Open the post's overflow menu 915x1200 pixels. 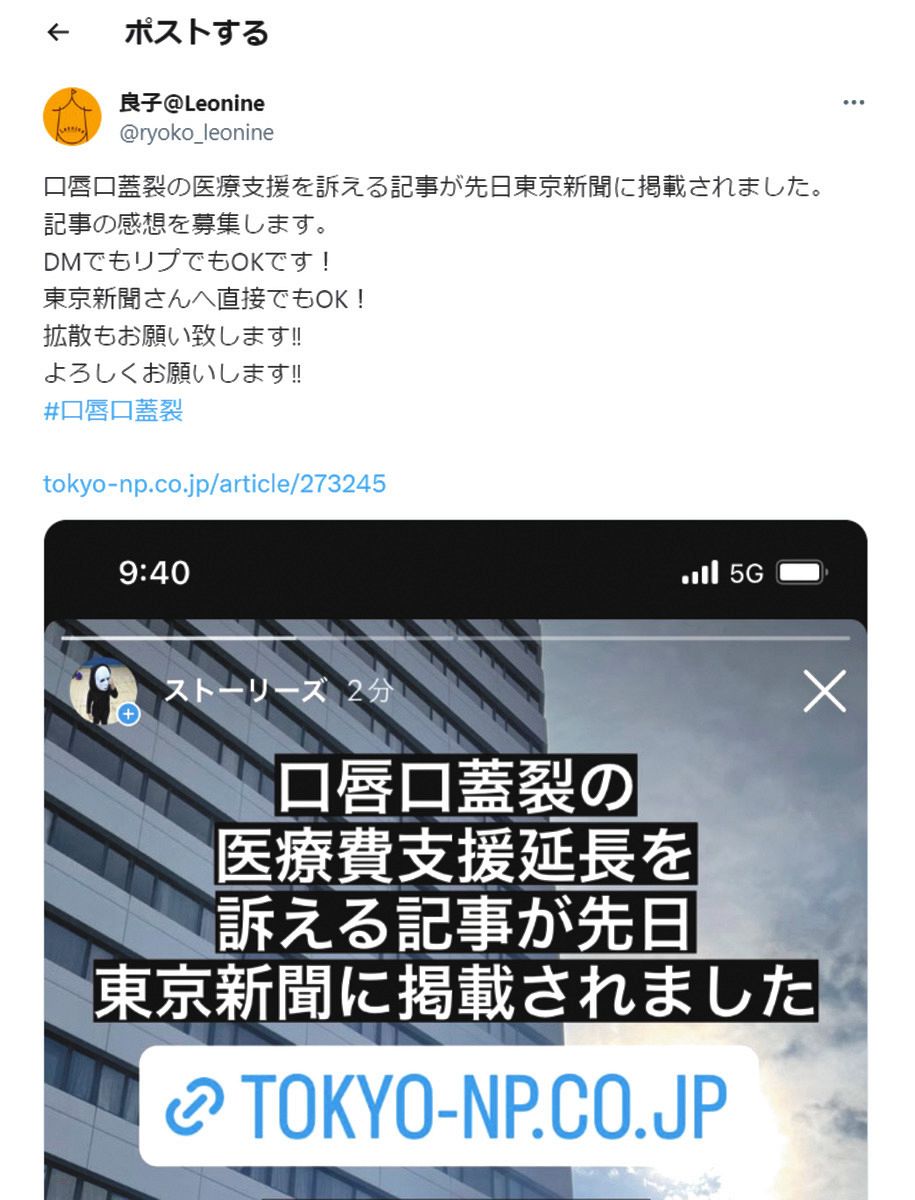853,103
